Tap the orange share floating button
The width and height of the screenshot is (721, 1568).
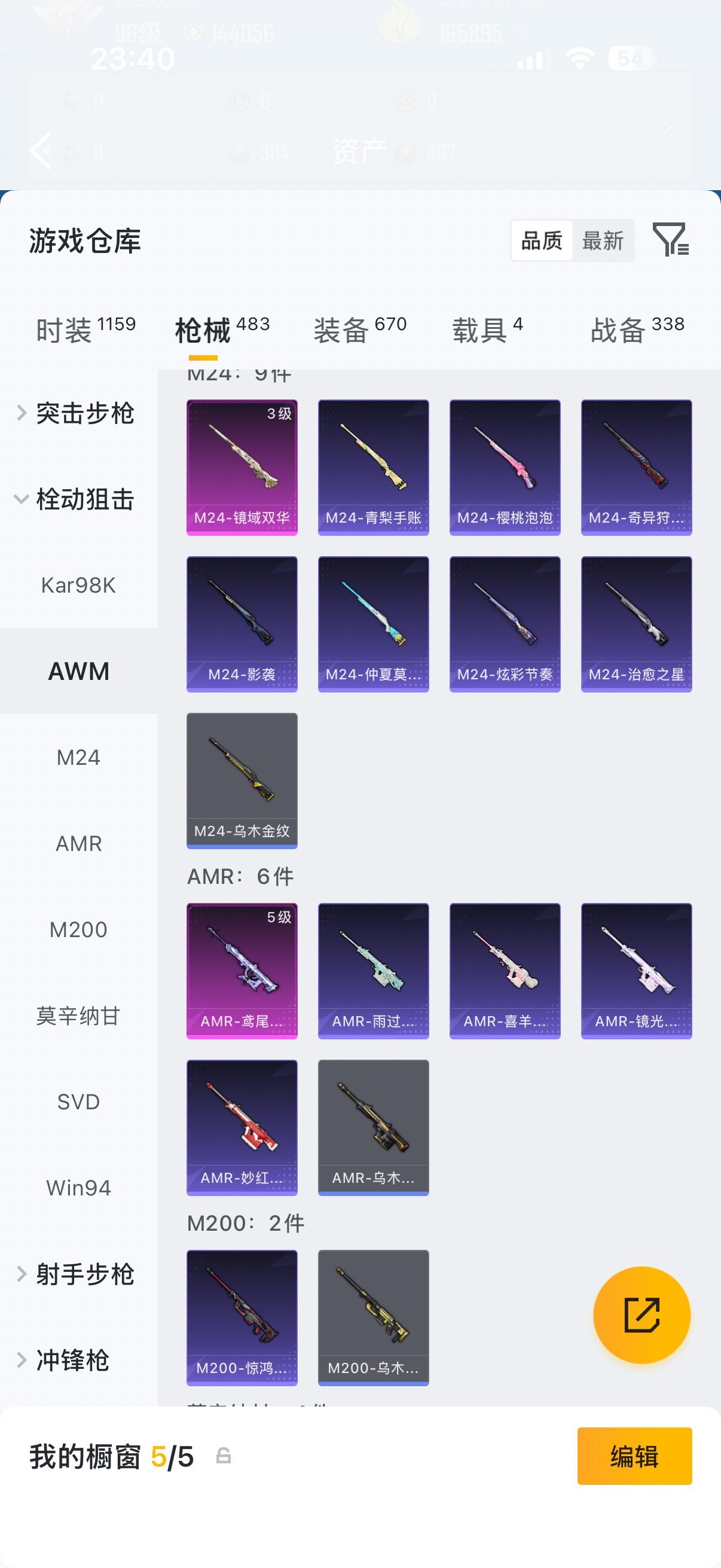pyautogui.click(x=641, y=1314)
